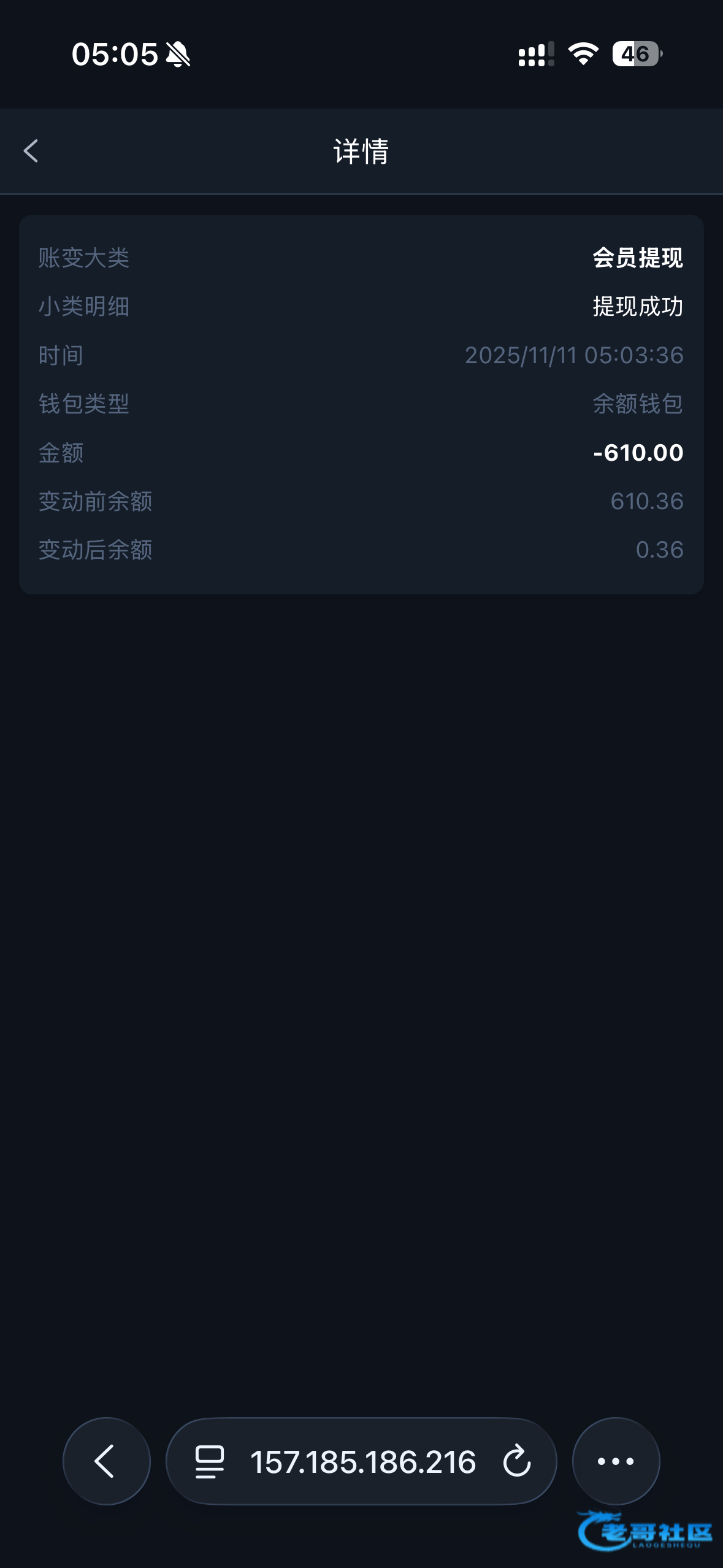Open the browser's more options menu
This screenshot has height=1568, width=723.
pyautogui.click(x=616, y=1461)
